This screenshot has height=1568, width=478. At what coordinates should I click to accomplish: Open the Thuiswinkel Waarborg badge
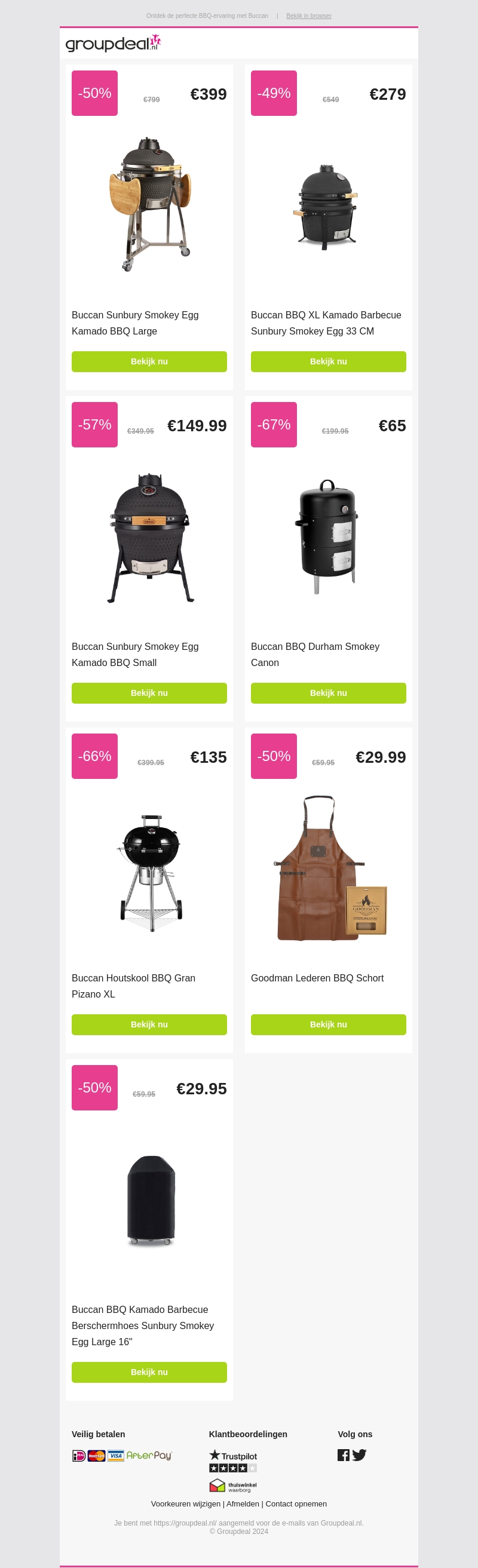pyautogui.click(x=233, y=1485)
